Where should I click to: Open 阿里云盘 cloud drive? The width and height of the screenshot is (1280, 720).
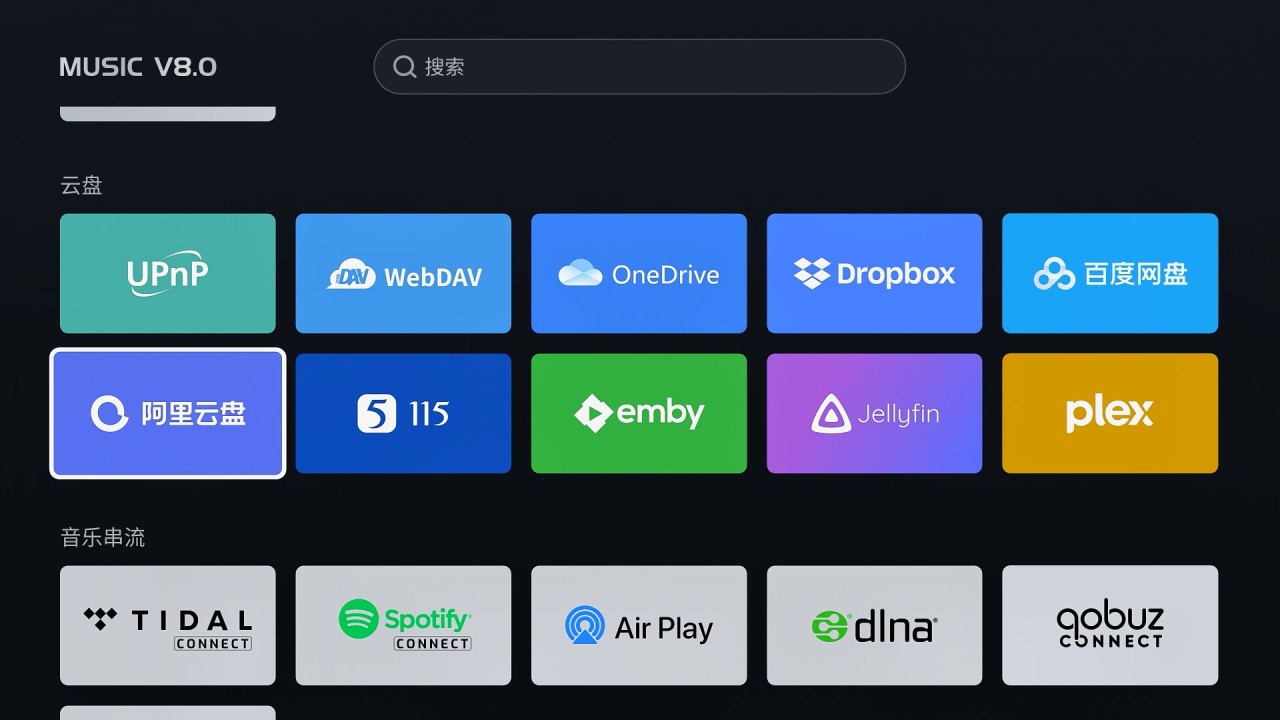(167, 413)
